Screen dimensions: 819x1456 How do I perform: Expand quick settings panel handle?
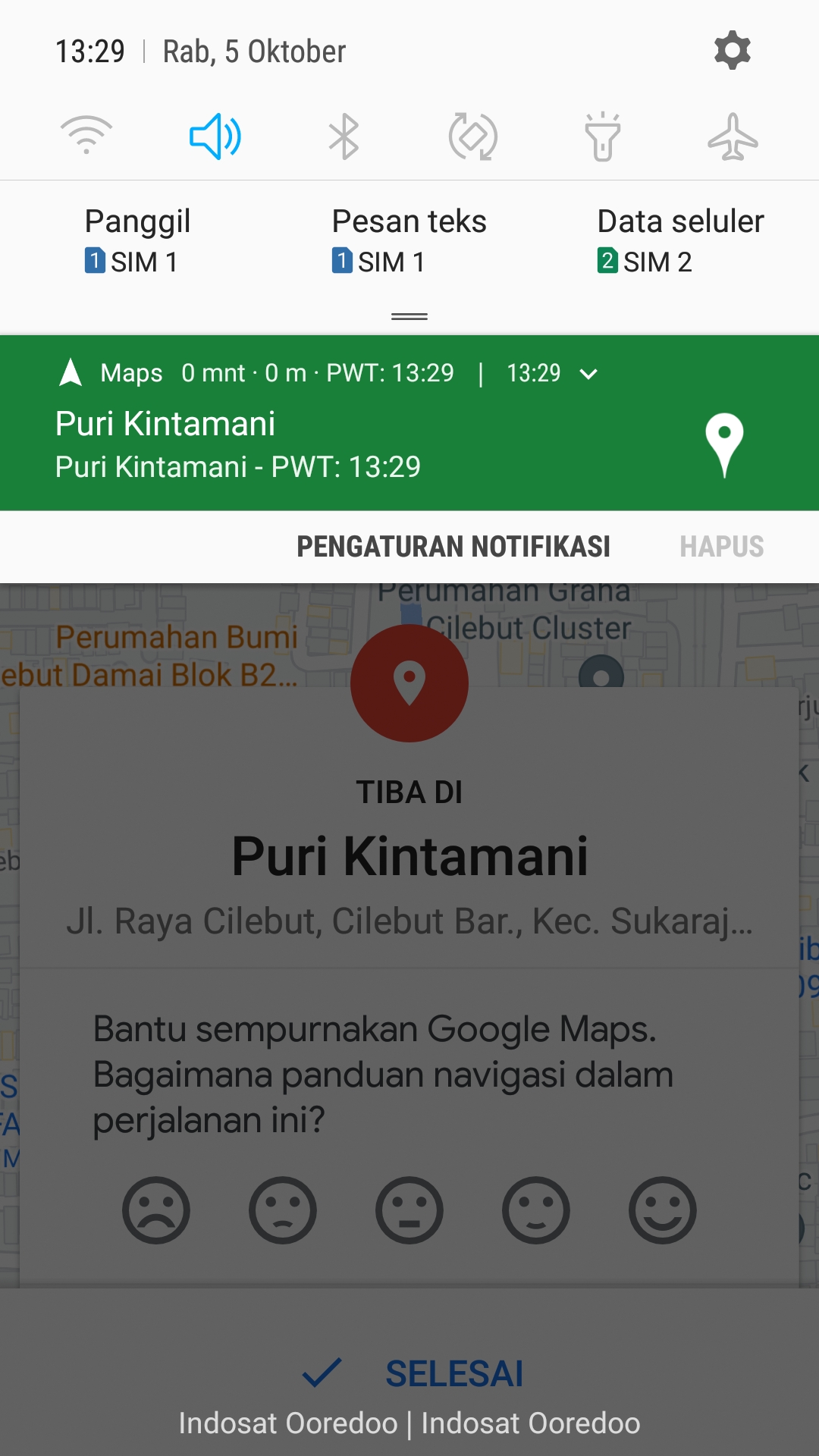click(409, 317)
